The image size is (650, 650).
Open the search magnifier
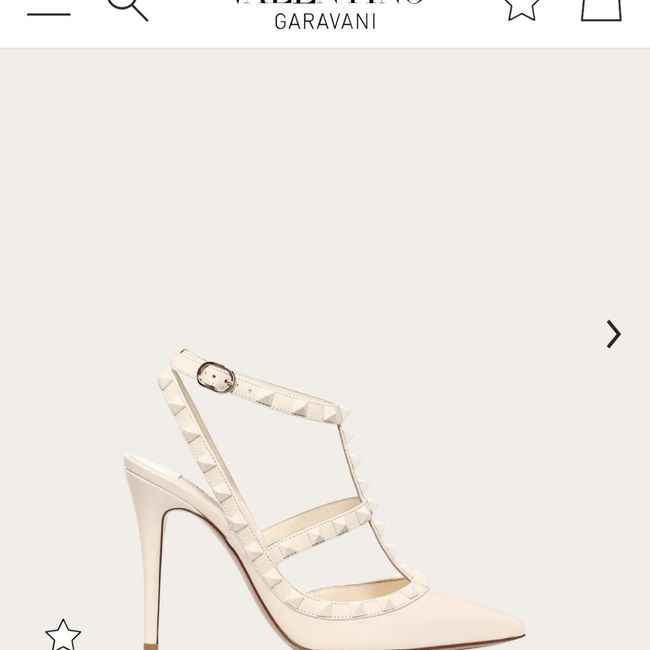pyautogui.click(x=127, y=8)
